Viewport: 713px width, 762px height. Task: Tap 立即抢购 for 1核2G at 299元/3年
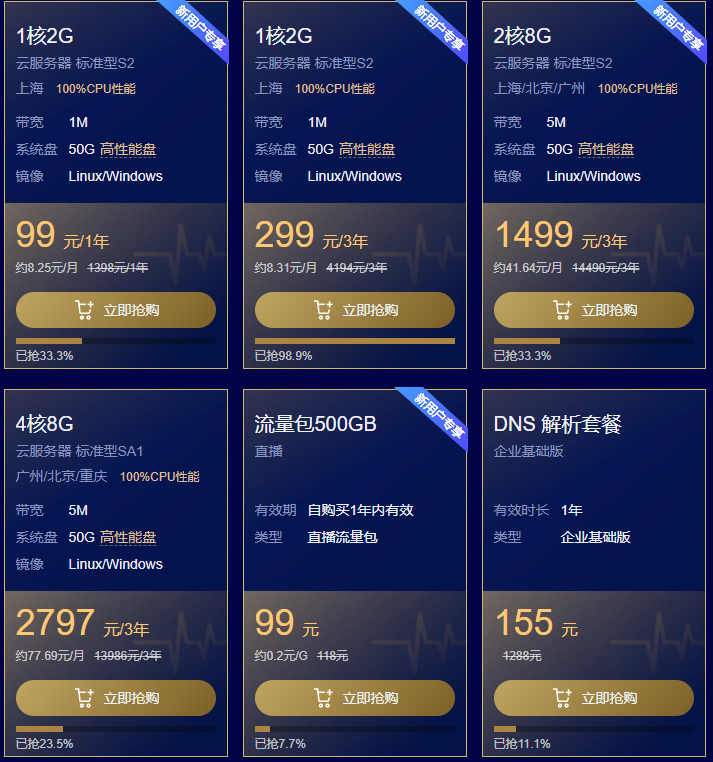click(355, 310)
